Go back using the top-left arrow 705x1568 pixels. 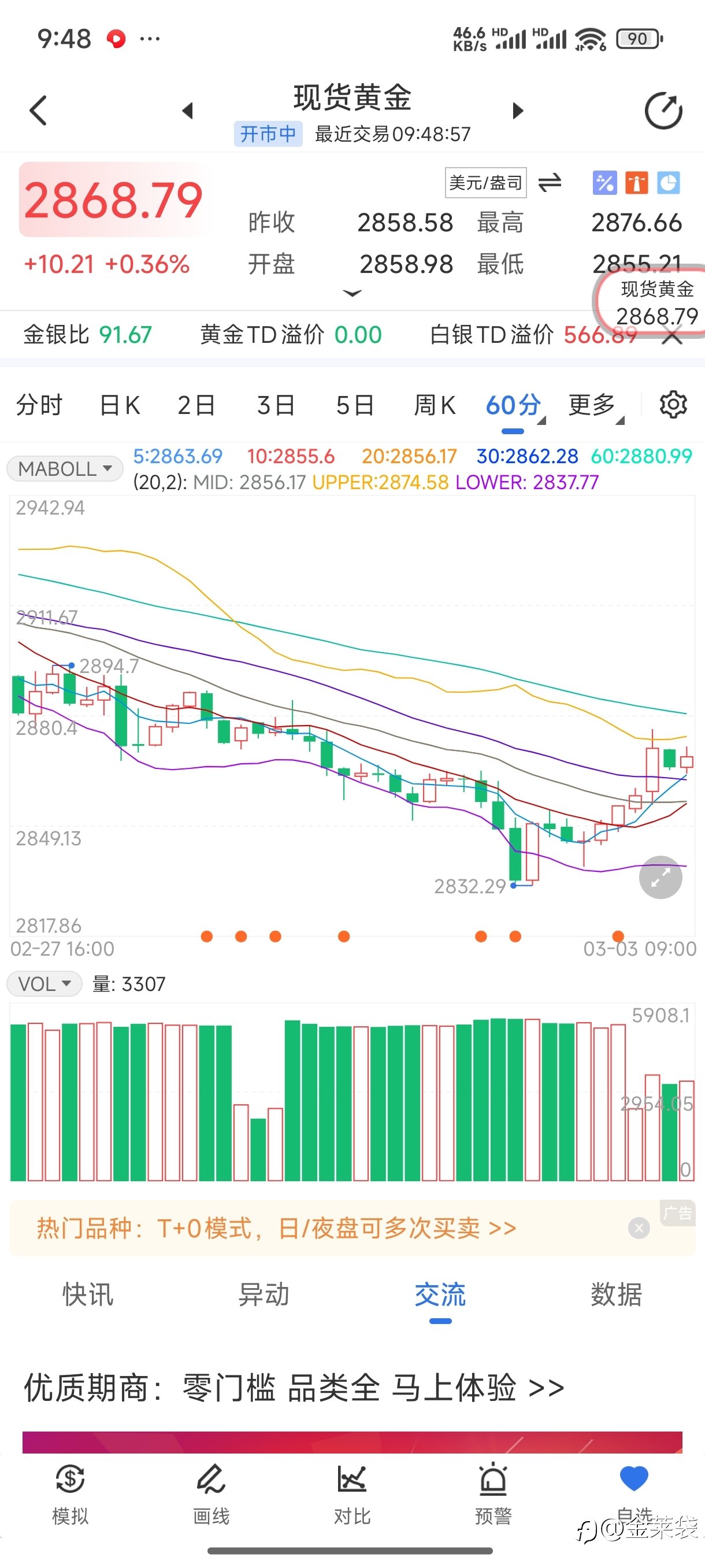[38, 110]
